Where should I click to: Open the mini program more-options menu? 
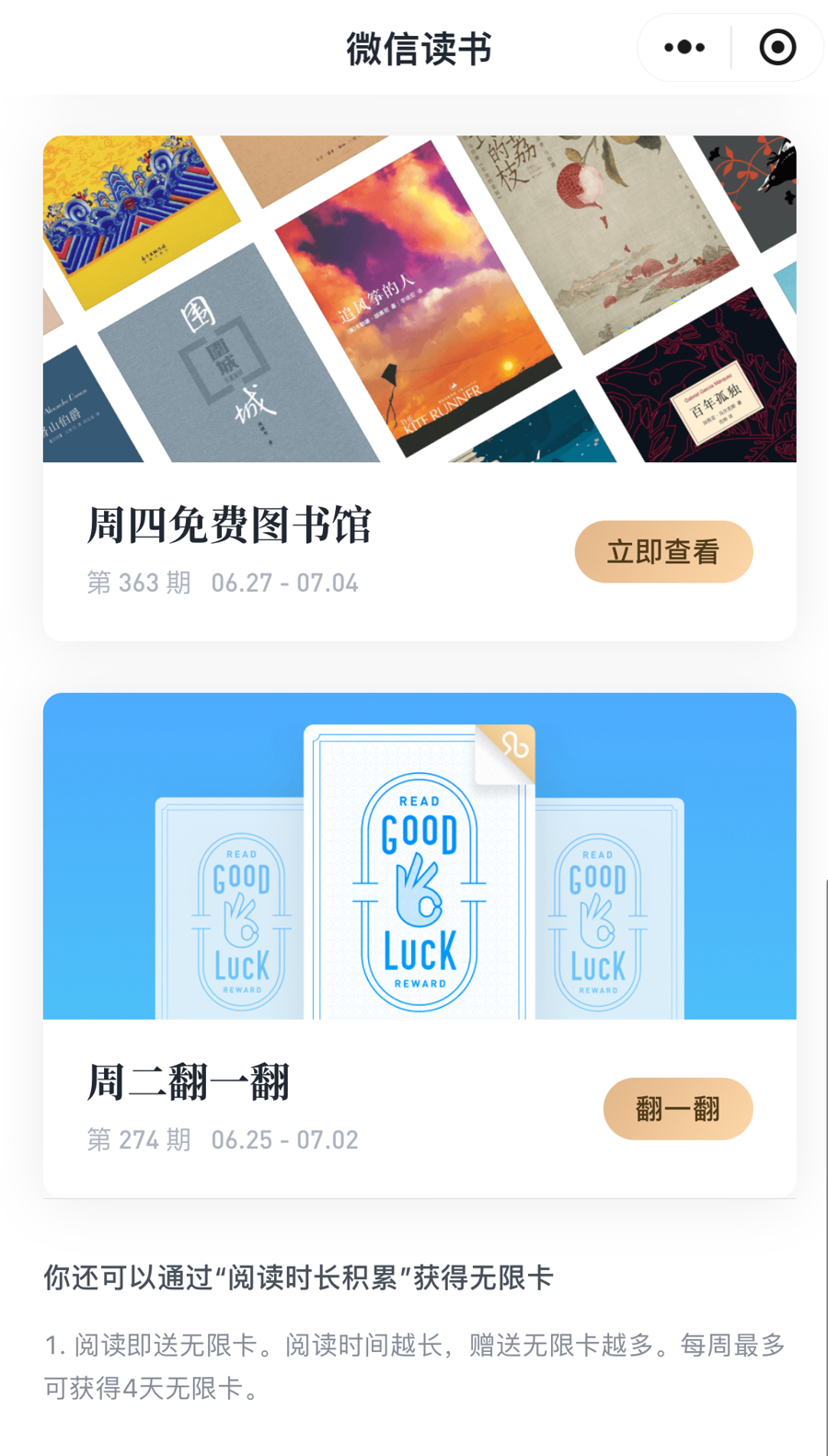click(x=684, y=47)
